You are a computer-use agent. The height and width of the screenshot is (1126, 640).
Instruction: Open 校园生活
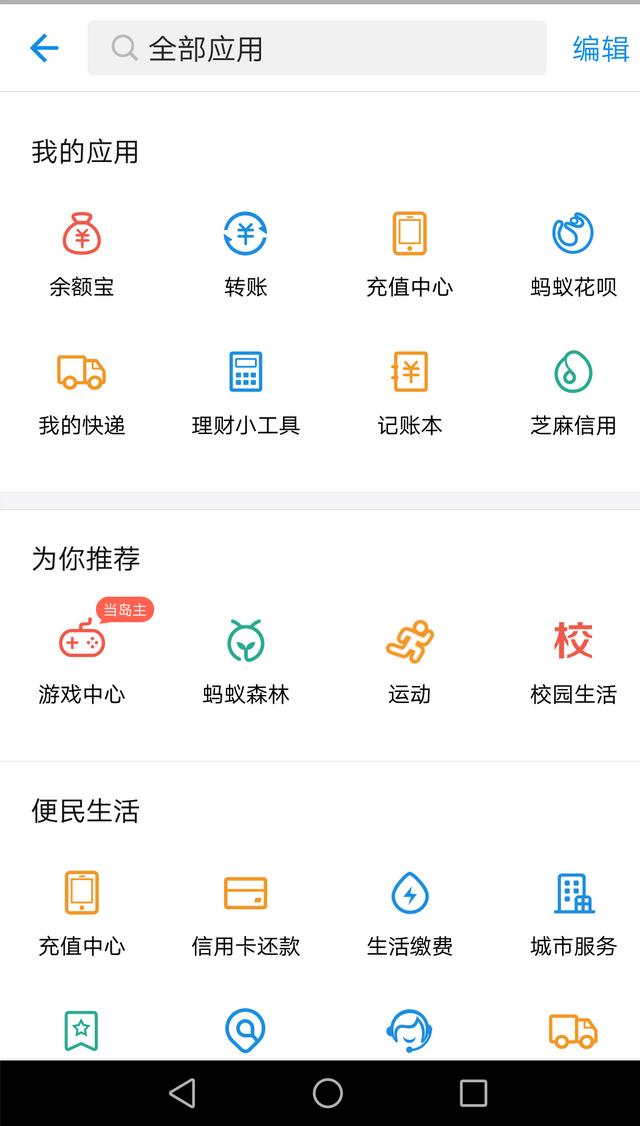pyautogui.click(x=573, y=661)
